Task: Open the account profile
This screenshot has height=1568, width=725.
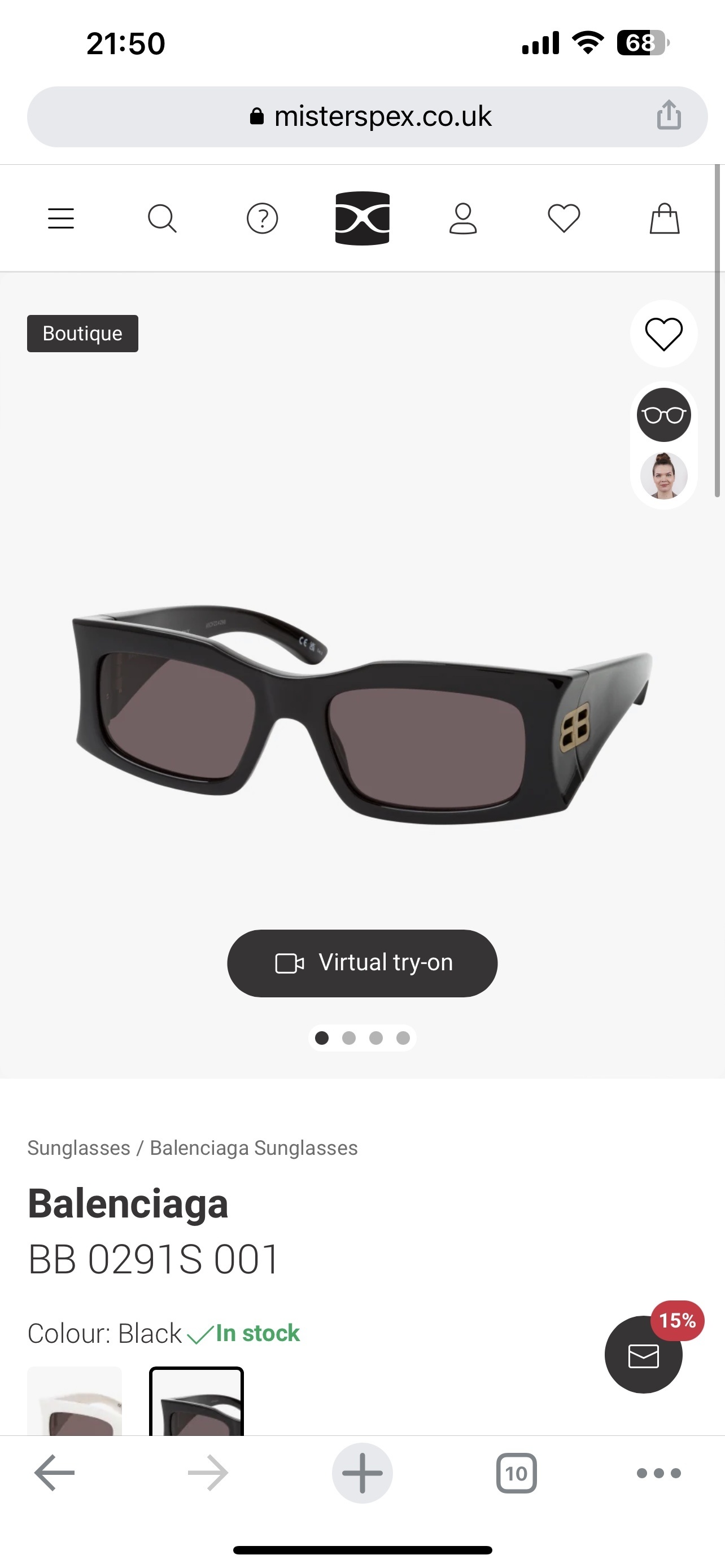Action: [462, 218]
